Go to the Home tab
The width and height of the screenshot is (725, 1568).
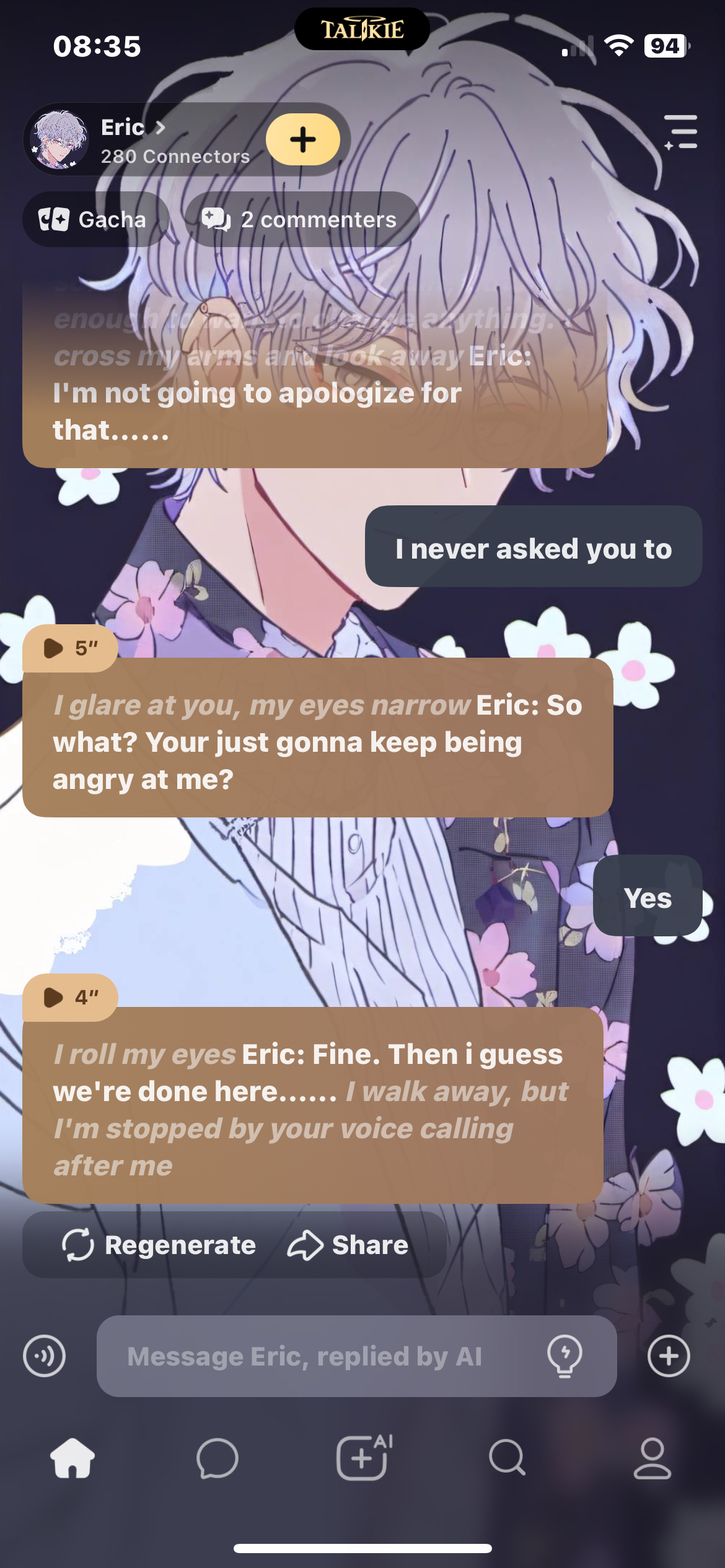[72, 1459]
